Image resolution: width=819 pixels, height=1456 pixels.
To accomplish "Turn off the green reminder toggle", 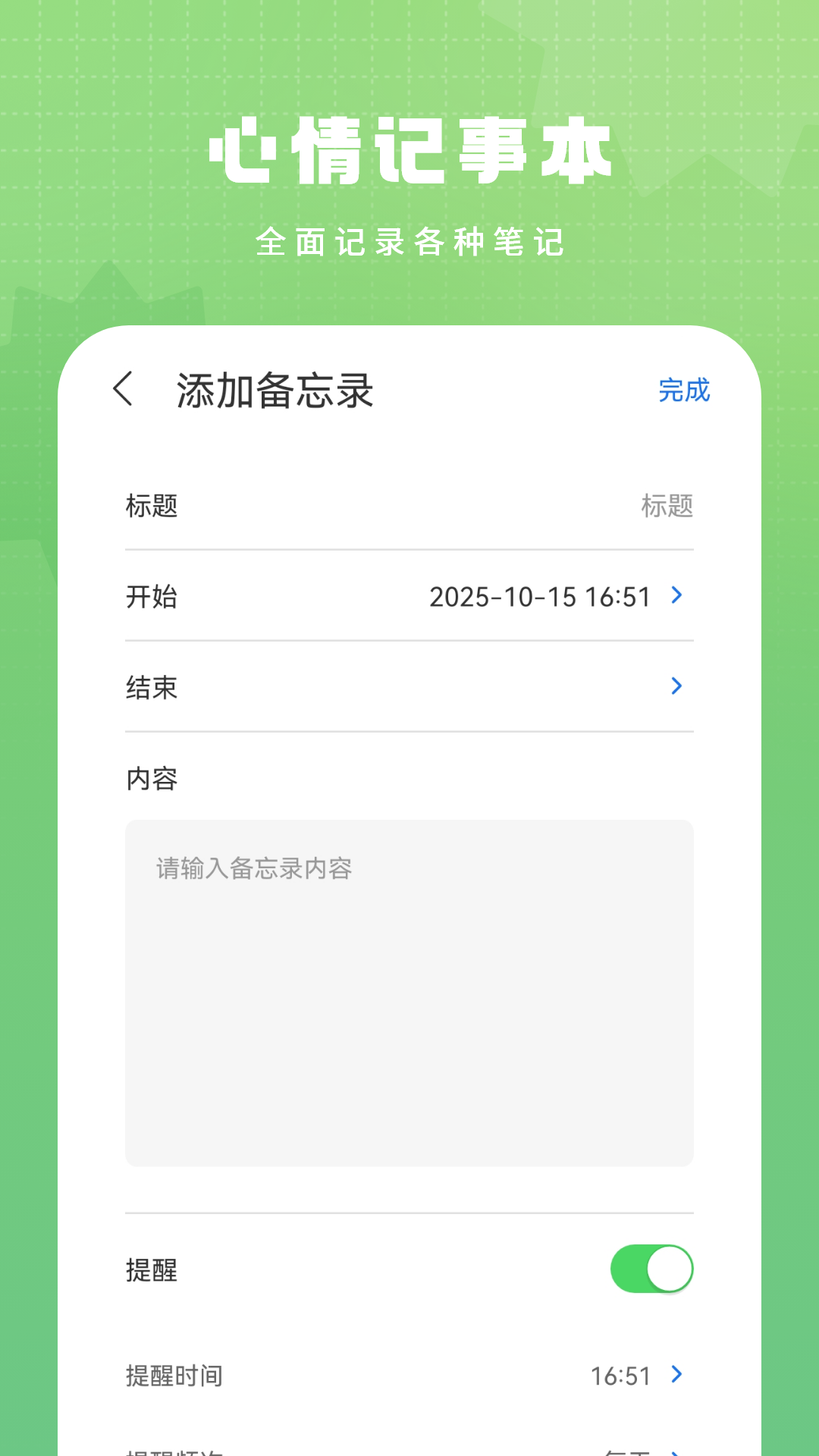I will [652, 1267].
